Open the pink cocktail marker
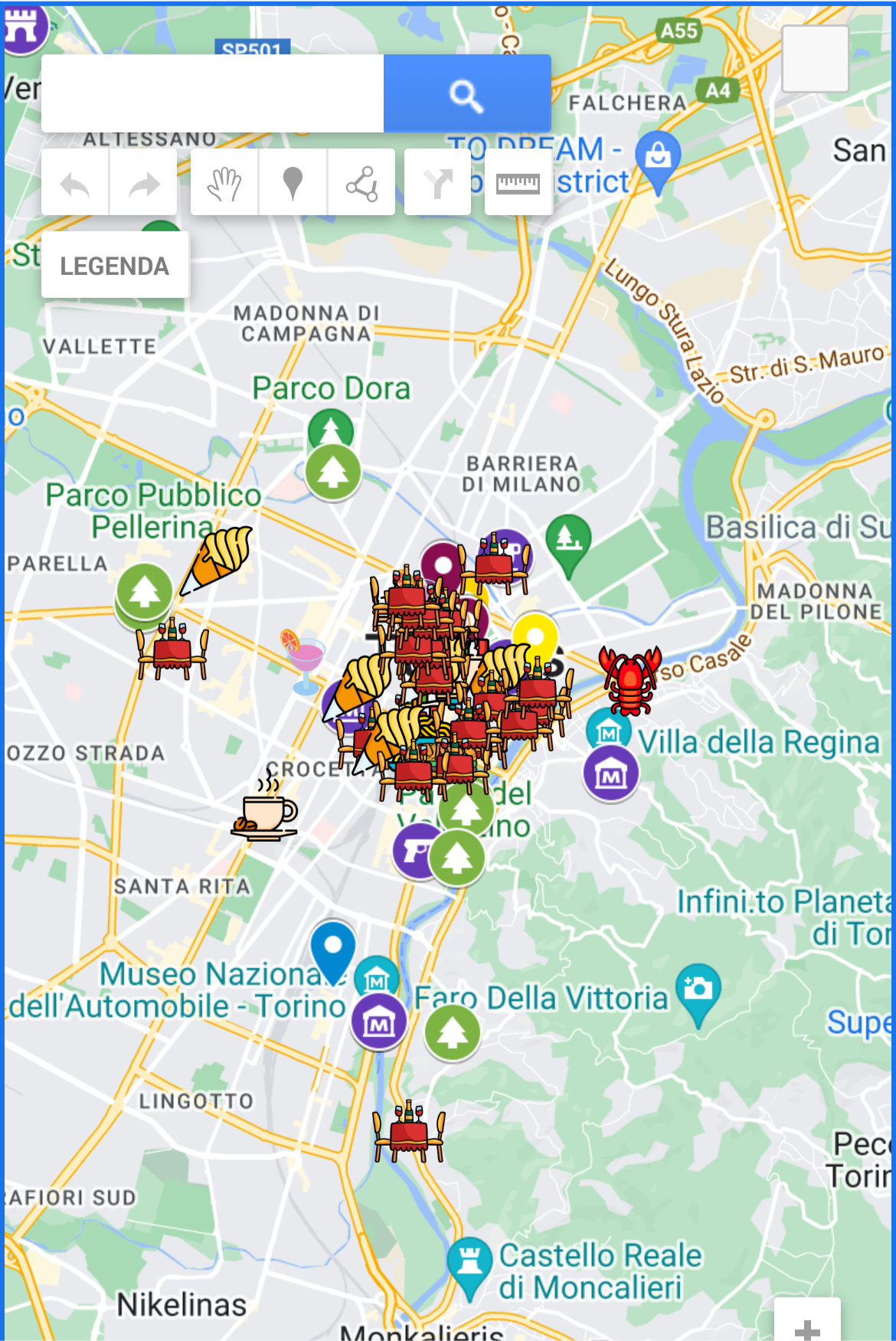 (x=304, y=660)
